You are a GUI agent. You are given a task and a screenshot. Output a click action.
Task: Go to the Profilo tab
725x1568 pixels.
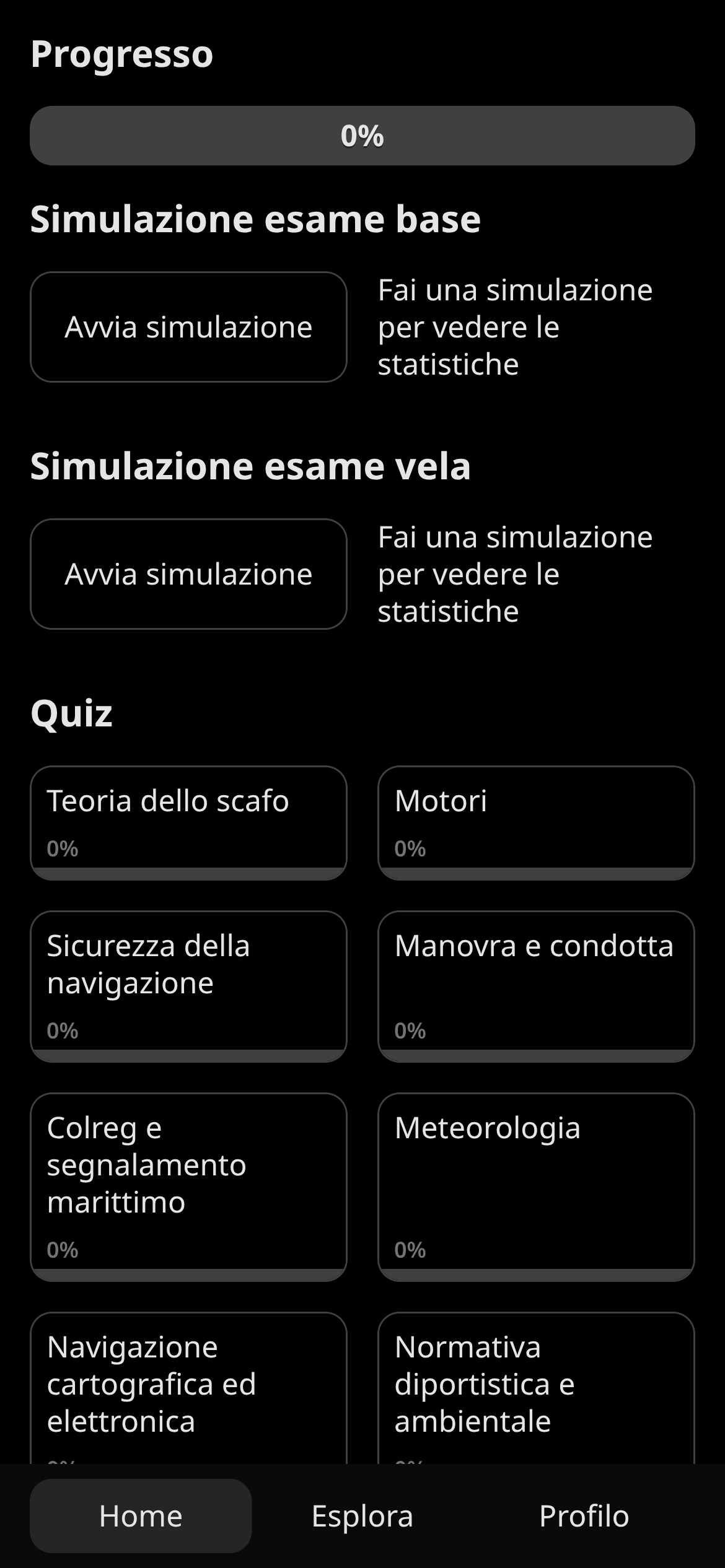tap(584, 1516)
